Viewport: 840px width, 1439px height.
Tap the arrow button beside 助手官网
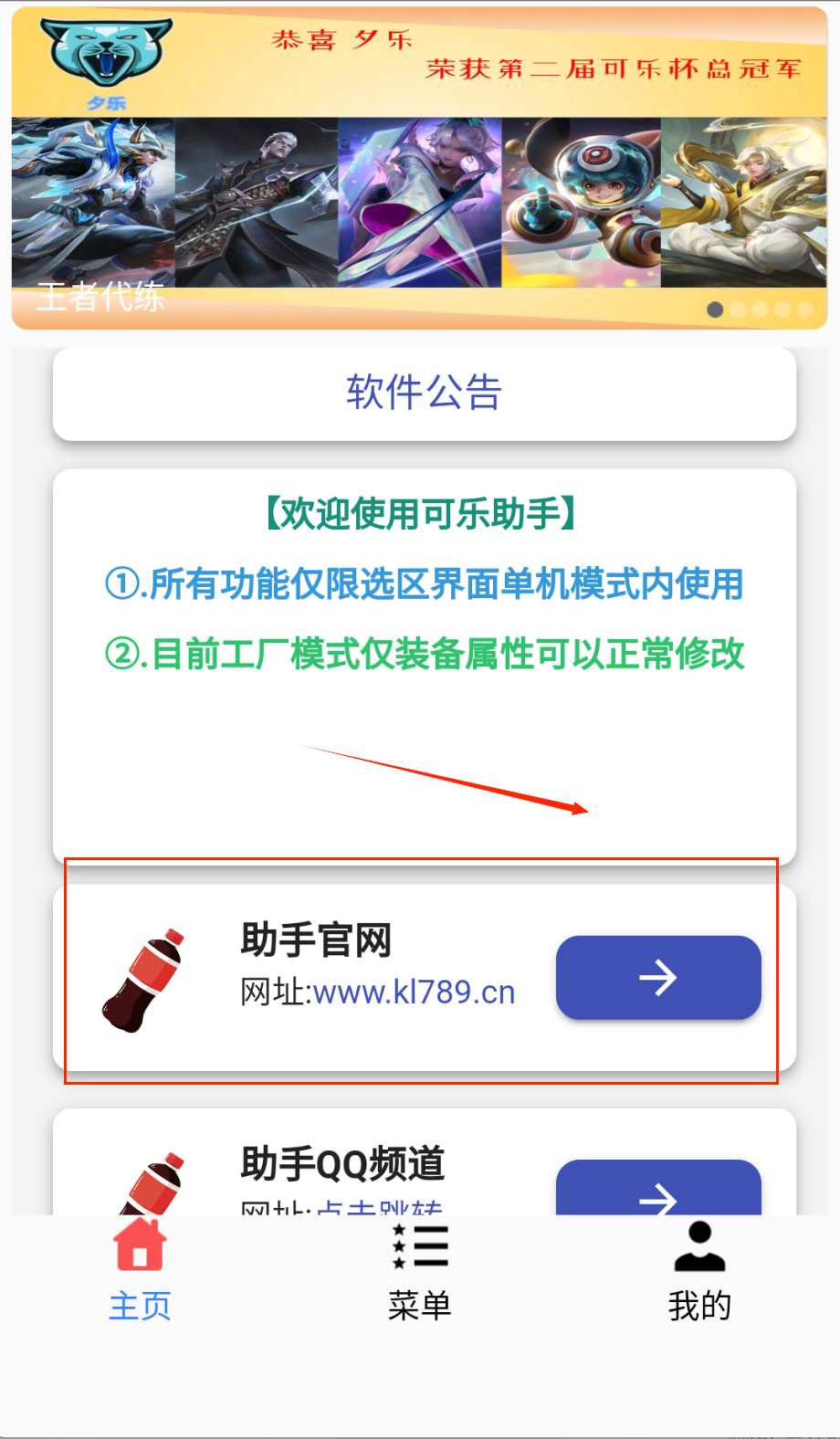click(x=658, y=978)
